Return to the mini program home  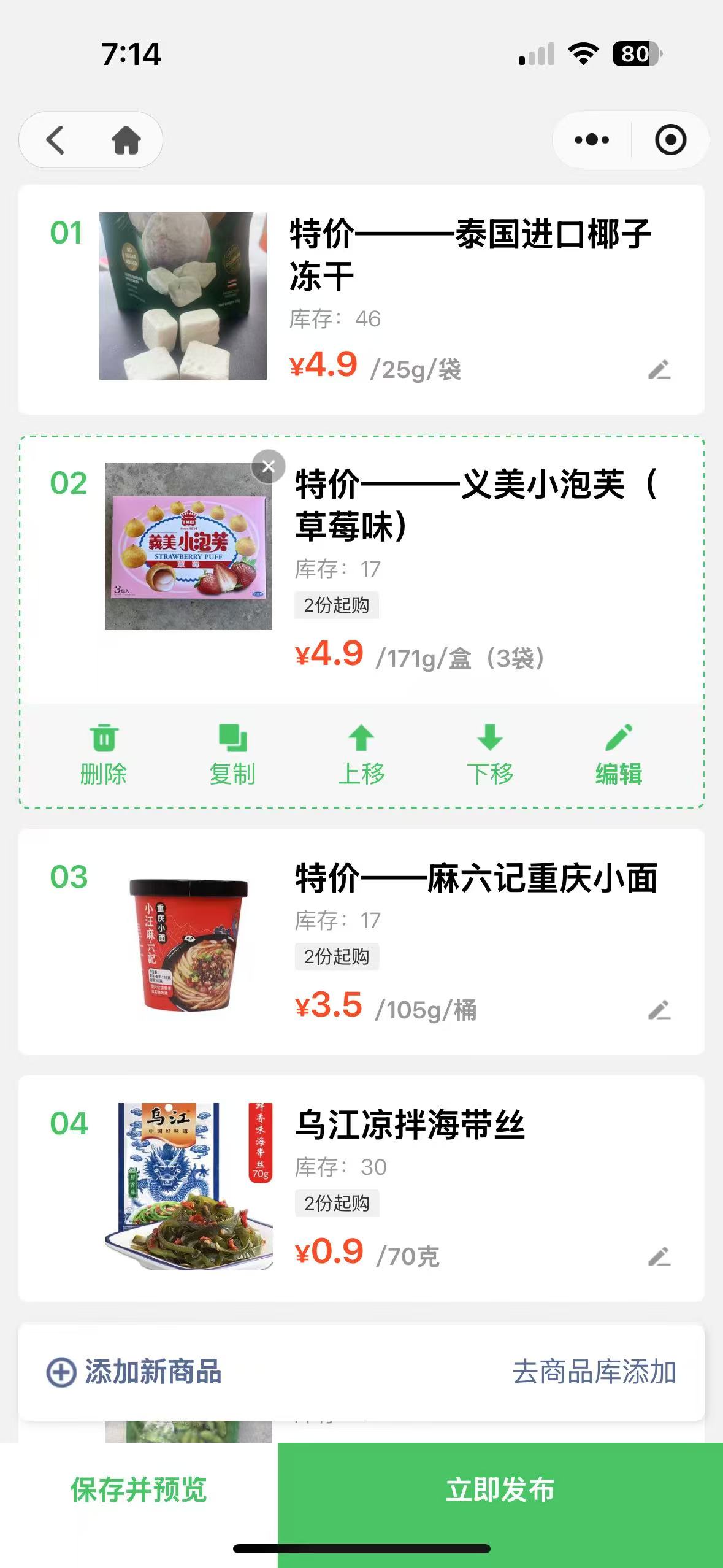(x=126, y=140)
